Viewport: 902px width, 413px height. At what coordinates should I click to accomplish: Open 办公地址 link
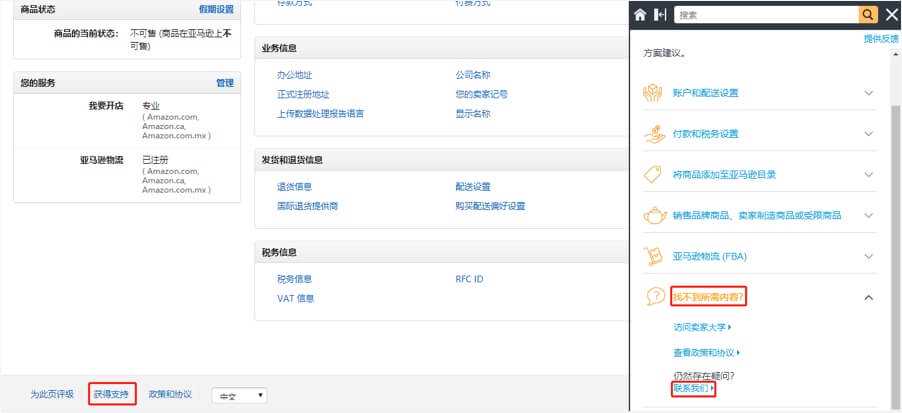tap(294, 75)
